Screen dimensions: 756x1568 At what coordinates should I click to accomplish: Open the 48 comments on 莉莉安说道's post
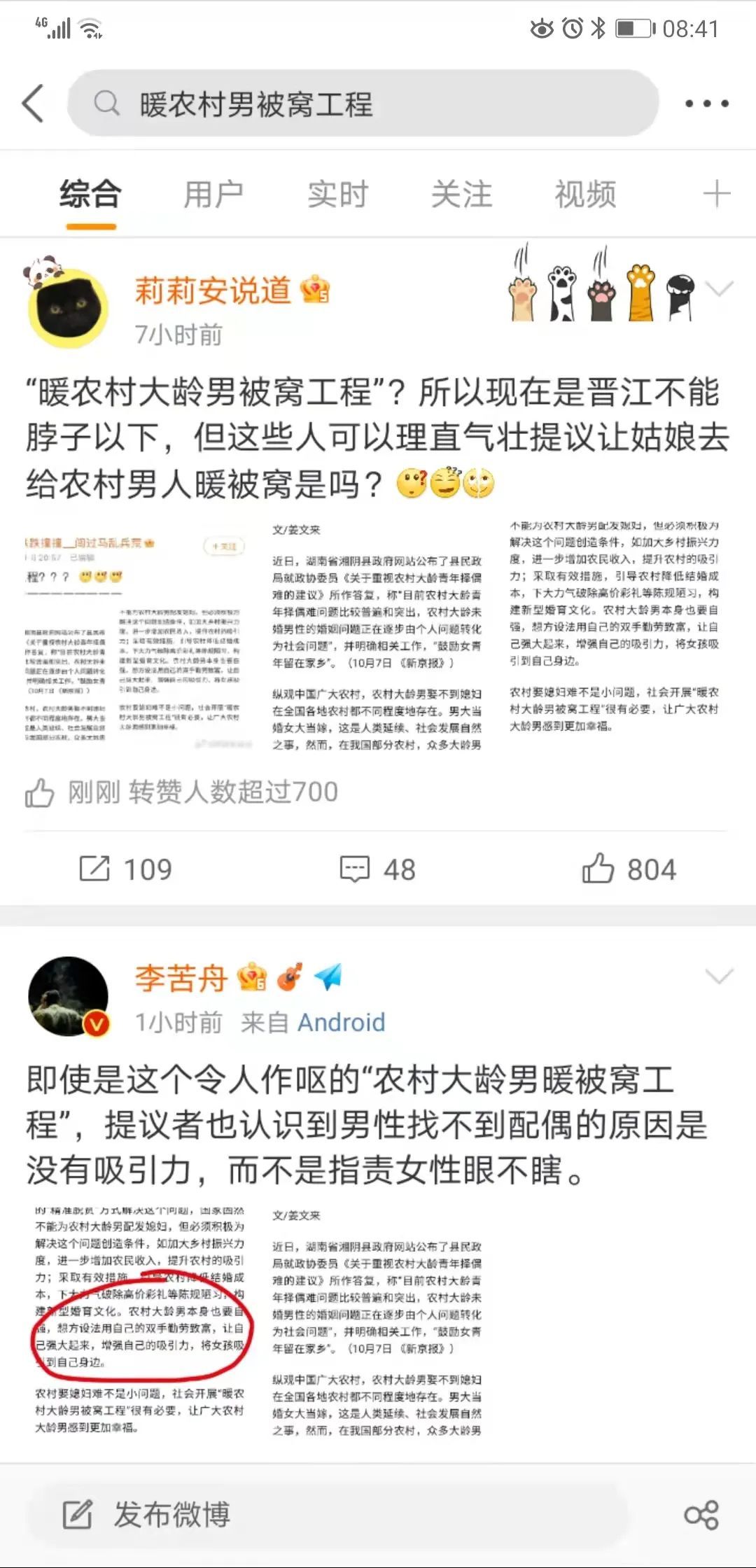[378, 869]
